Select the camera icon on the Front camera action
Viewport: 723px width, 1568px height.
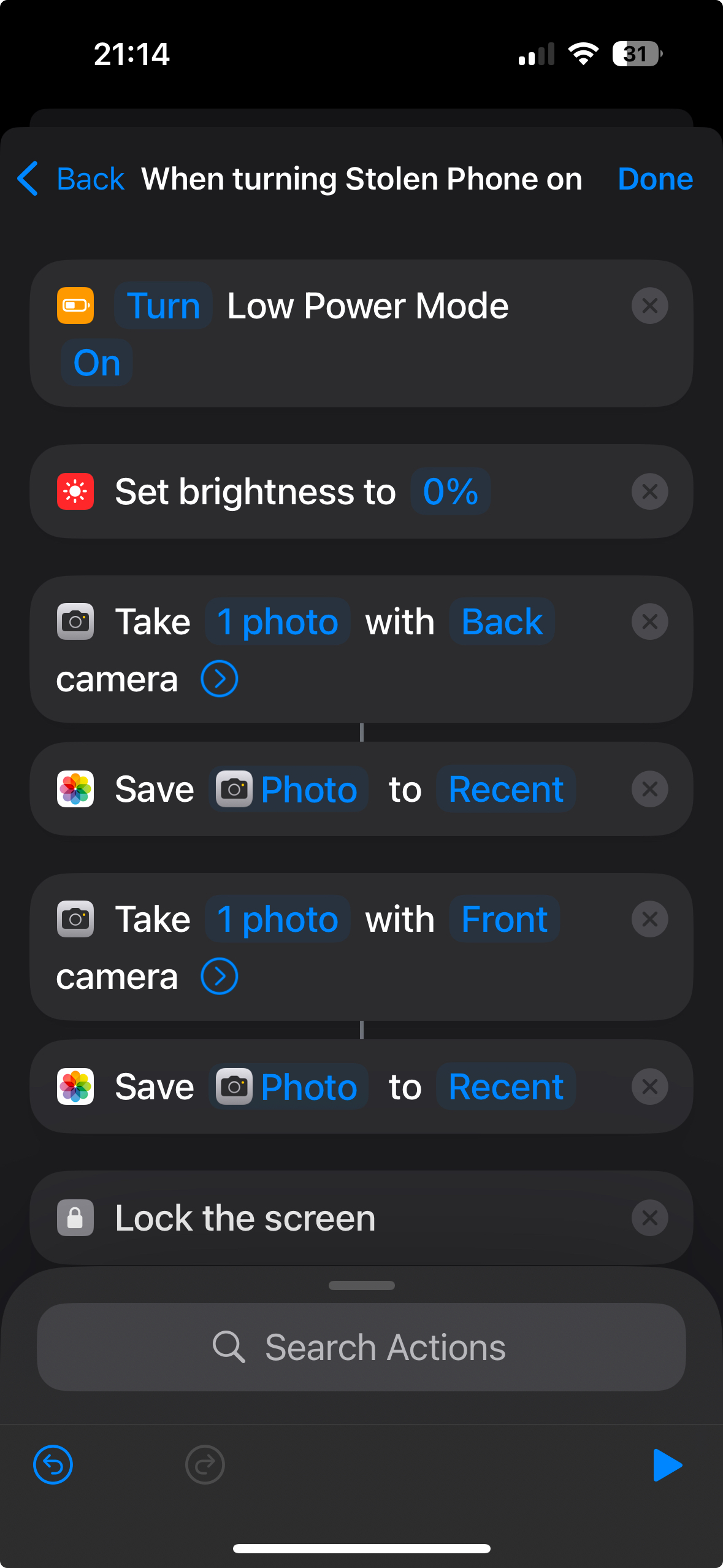tap(75, 918)
